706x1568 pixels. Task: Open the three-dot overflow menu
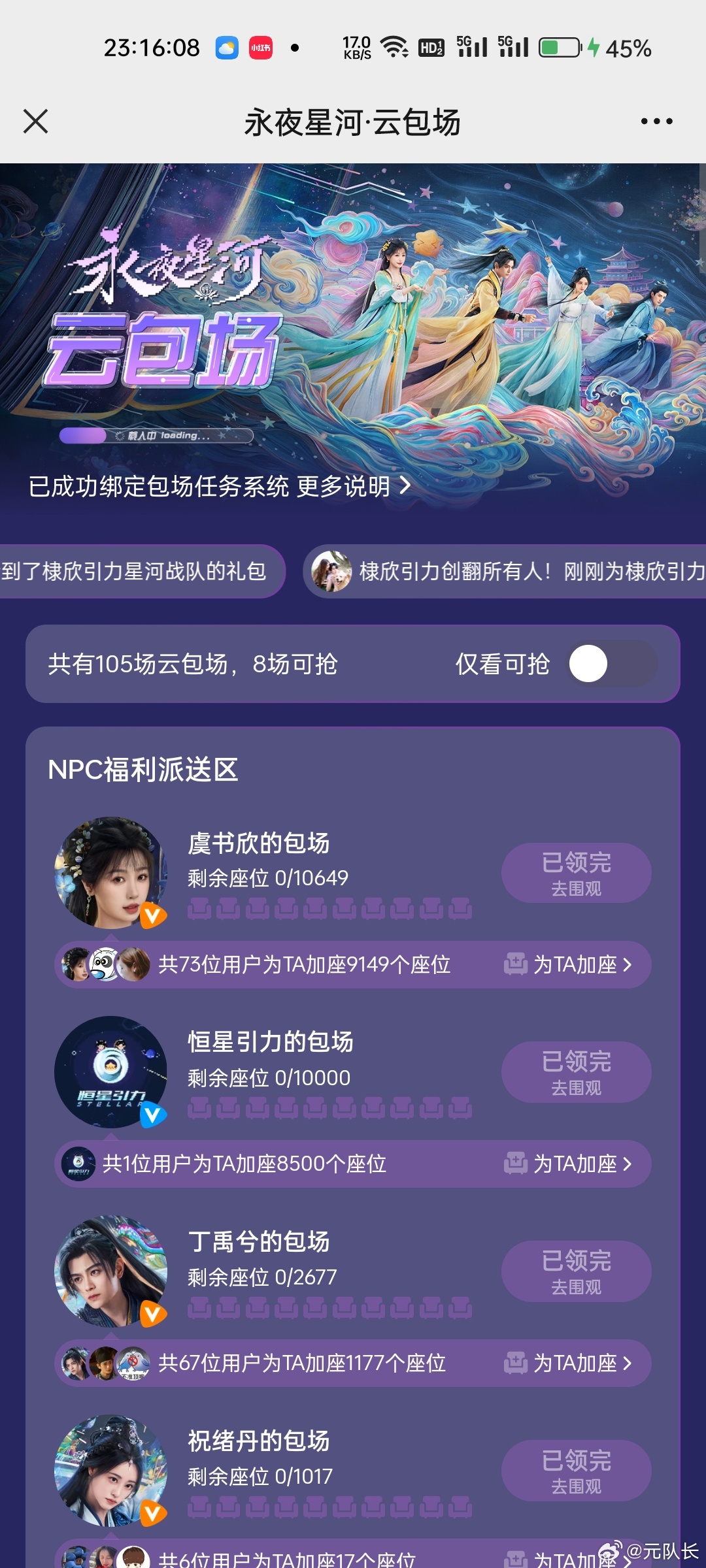[656, 122]
